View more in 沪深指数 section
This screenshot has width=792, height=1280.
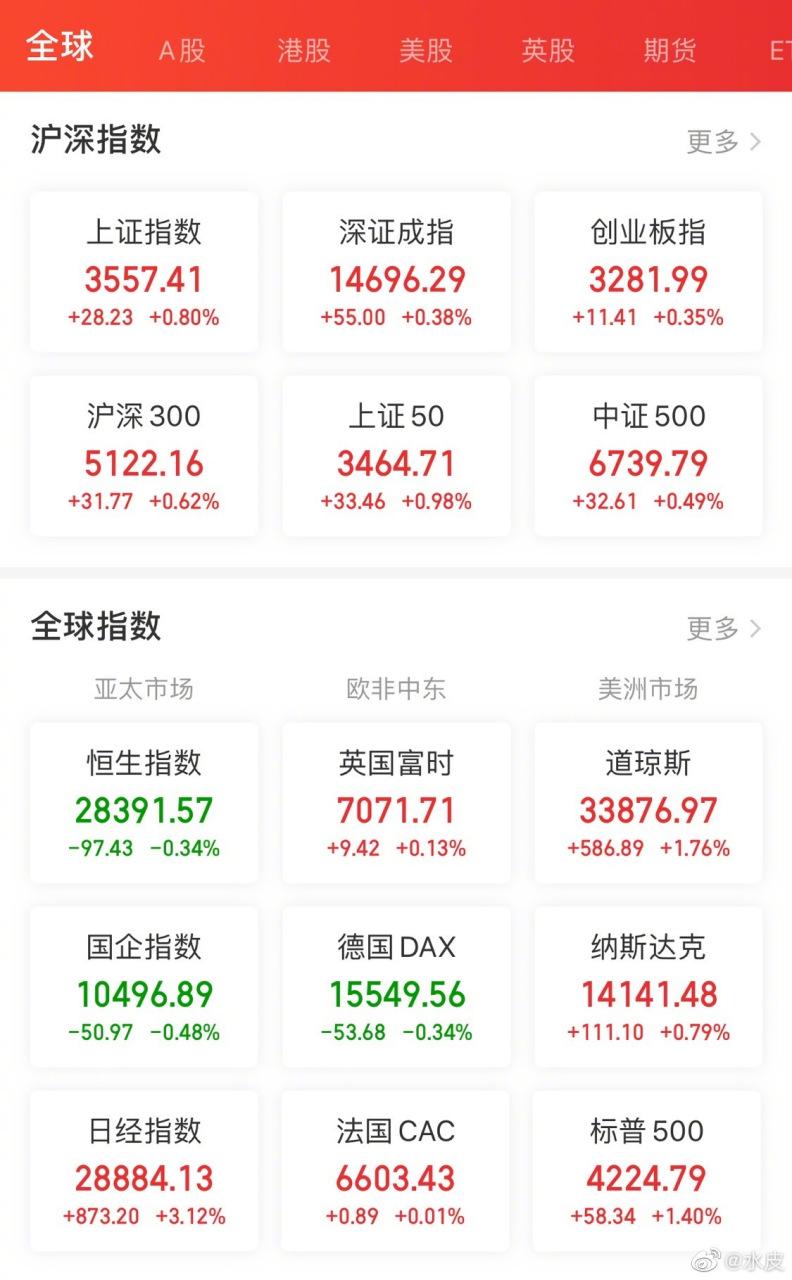point(723,142)
